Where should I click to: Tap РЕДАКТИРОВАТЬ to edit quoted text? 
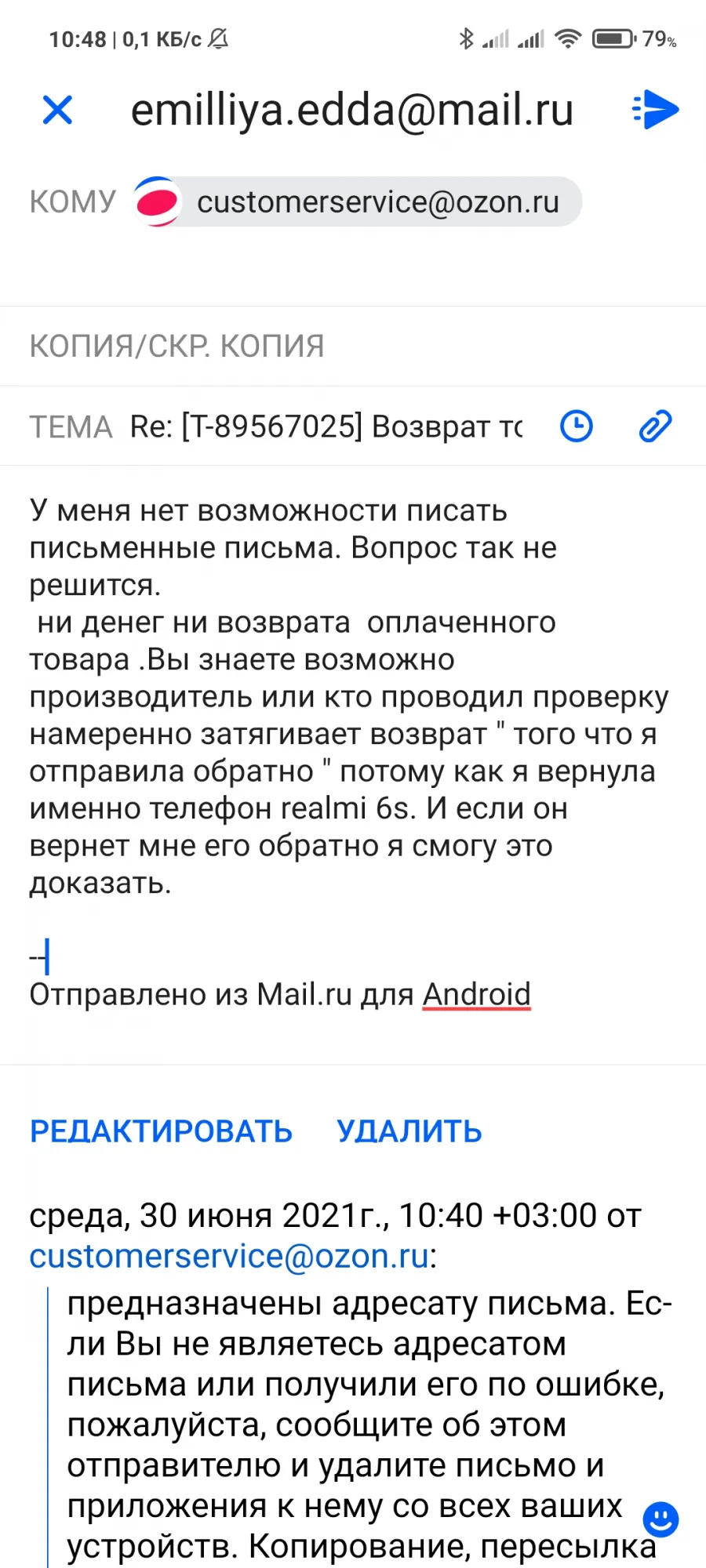coord(161,1131)
